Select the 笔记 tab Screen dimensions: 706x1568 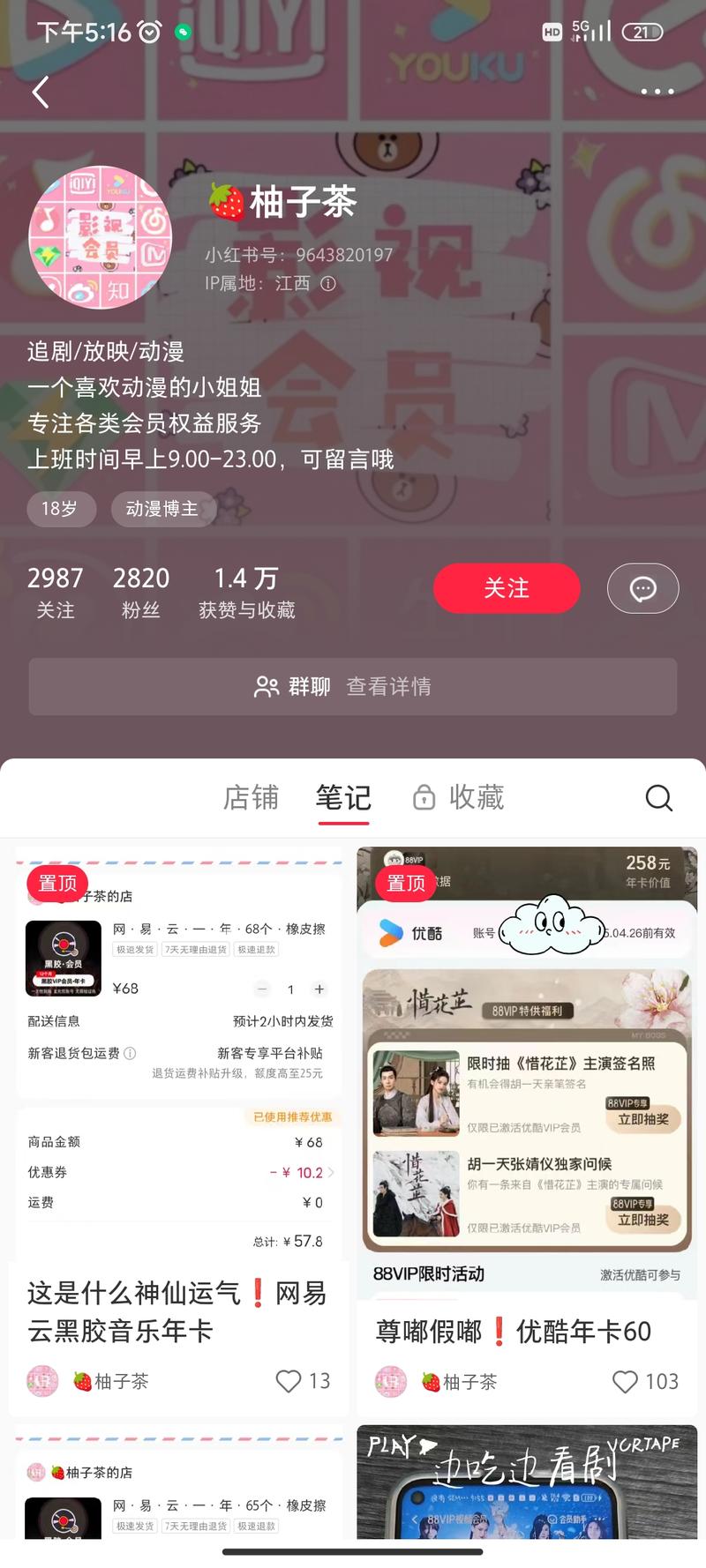click(x=343, y=797)
